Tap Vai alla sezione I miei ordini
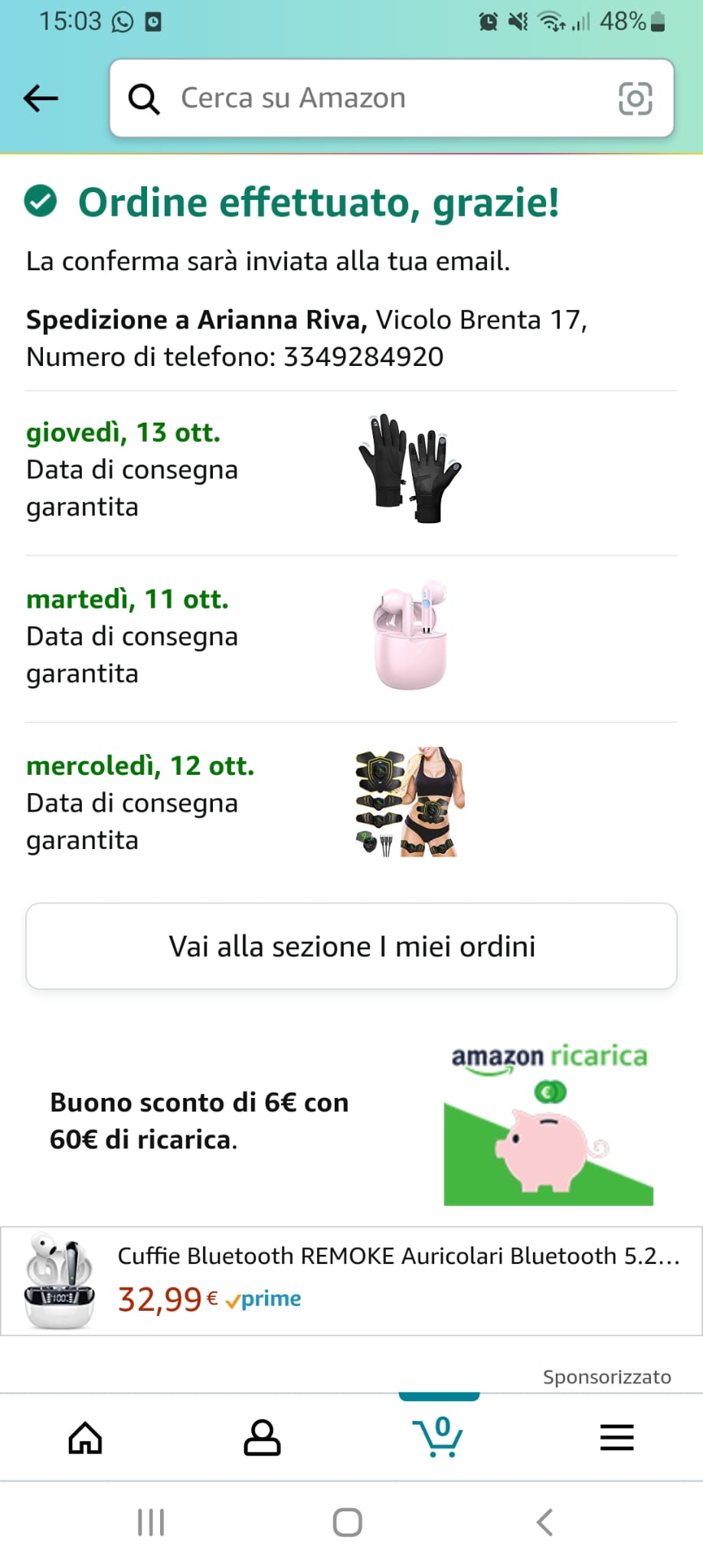The image size is (703, 1568). click(x=351, y=946)
